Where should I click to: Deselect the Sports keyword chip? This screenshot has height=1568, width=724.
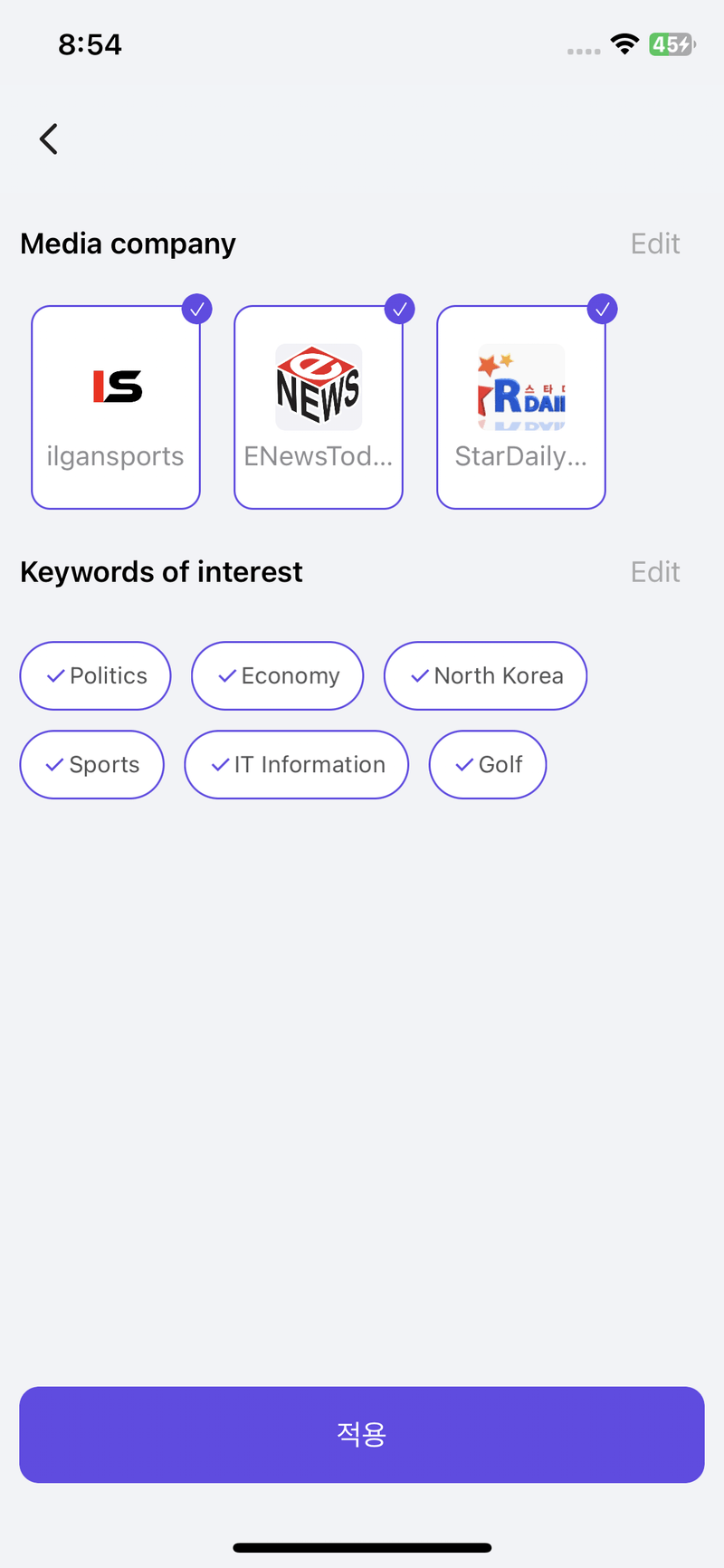[92, 765]
